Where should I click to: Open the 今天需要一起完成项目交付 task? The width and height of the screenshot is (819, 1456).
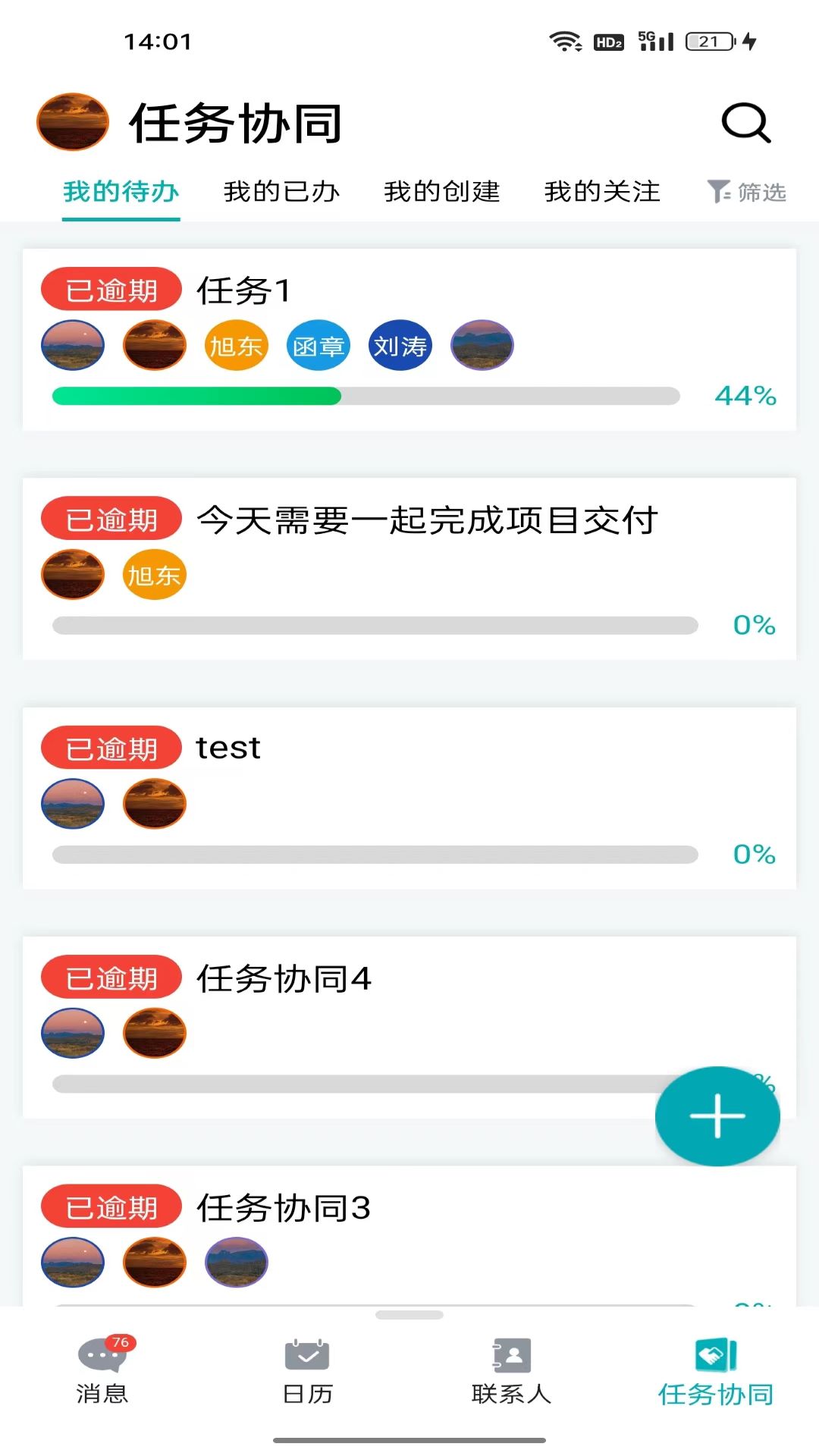(427, 521)
